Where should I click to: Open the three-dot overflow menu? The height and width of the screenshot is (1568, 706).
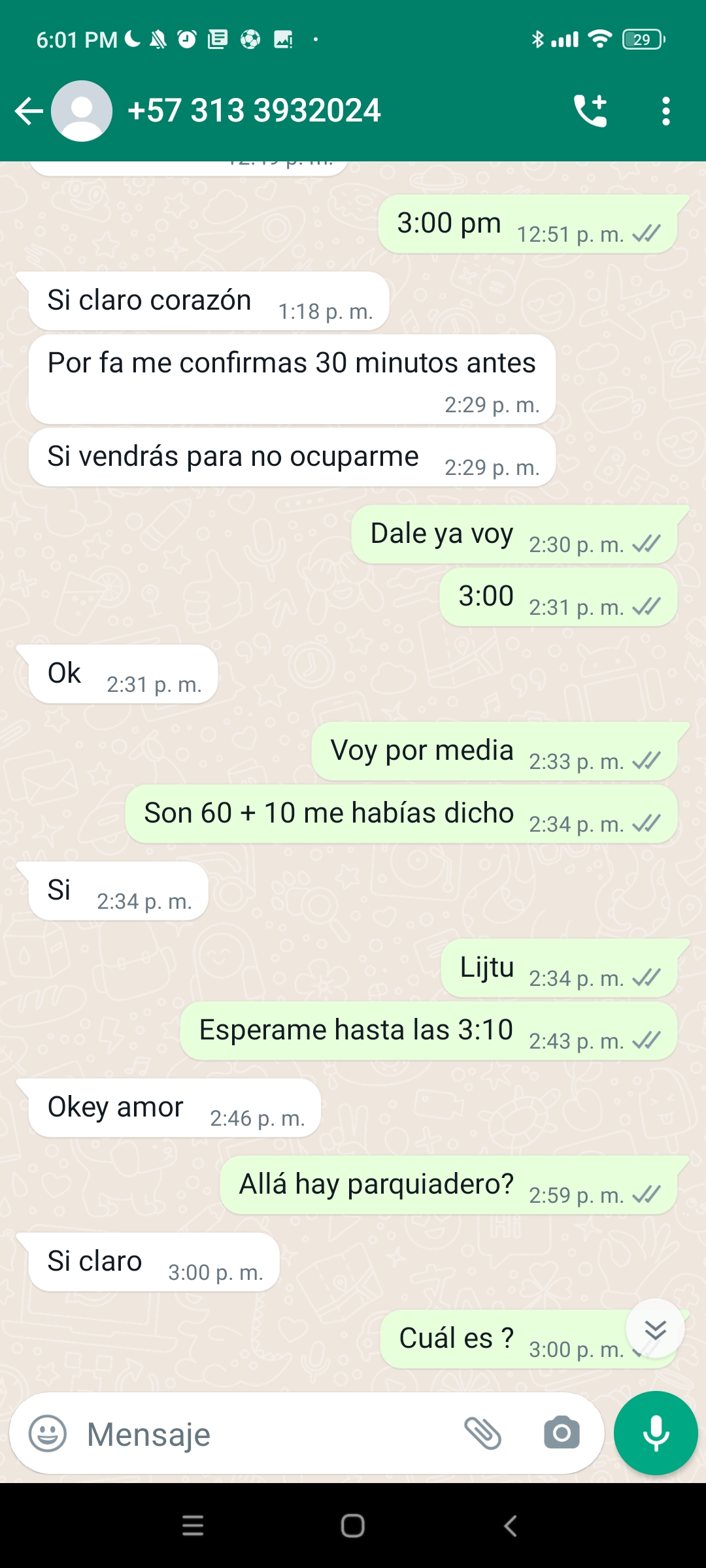[665, 111]
